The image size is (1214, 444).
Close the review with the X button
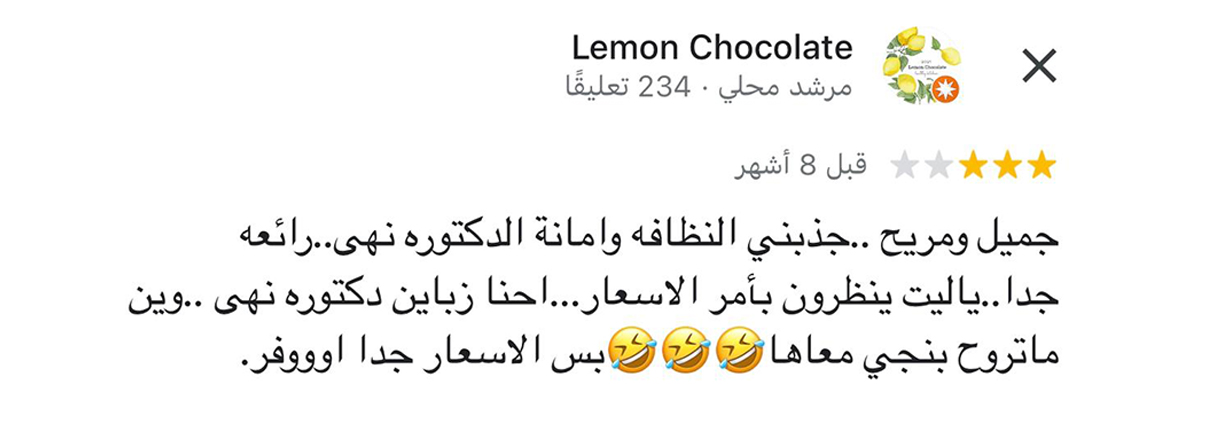1039,67
